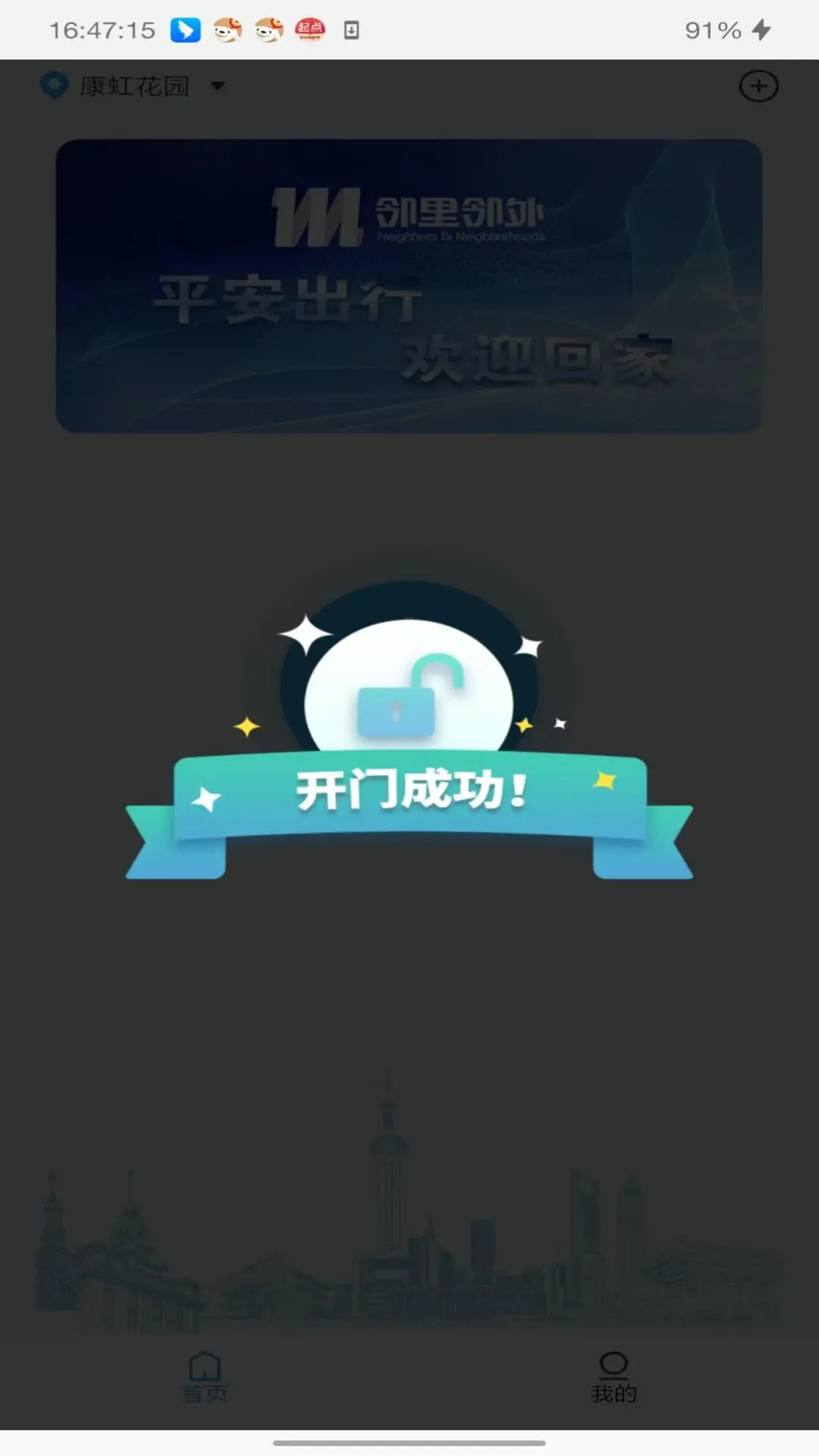This screenshot has width=819, height=1456.
Task: Tap the first monkey notification icon
Action: point(227,30)
